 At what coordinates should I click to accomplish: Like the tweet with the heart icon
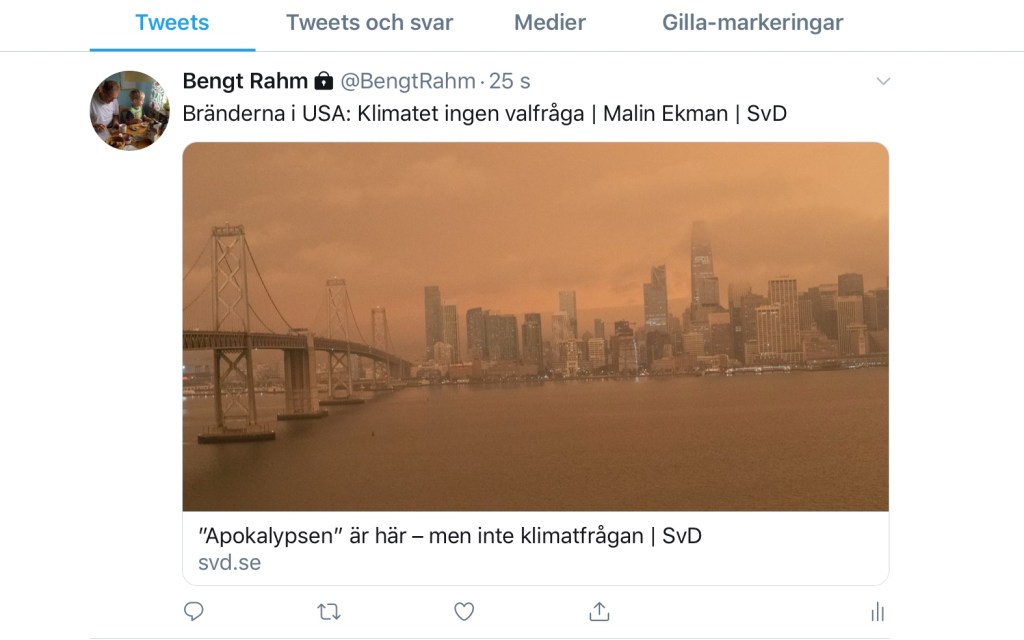pyautogui.click(x=463, y=611)
